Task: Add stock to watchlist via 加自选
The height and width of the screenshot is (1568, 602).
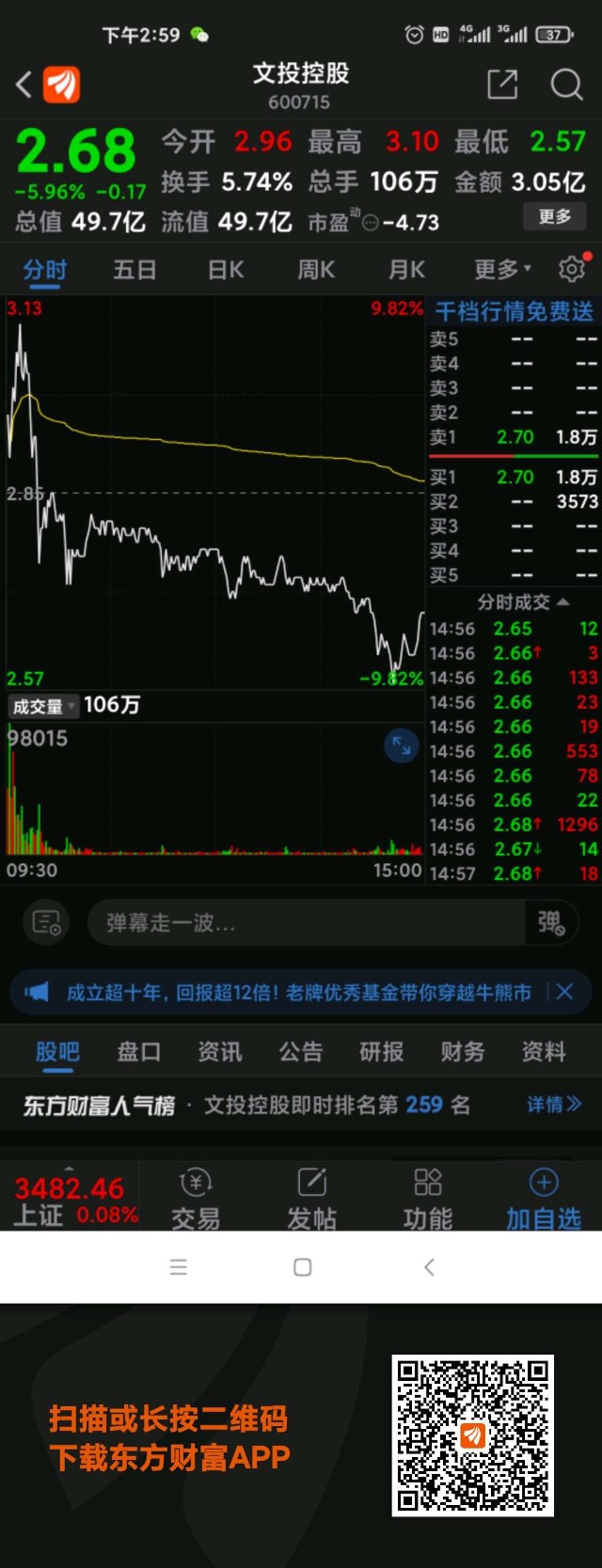Action: (544, 1199)
